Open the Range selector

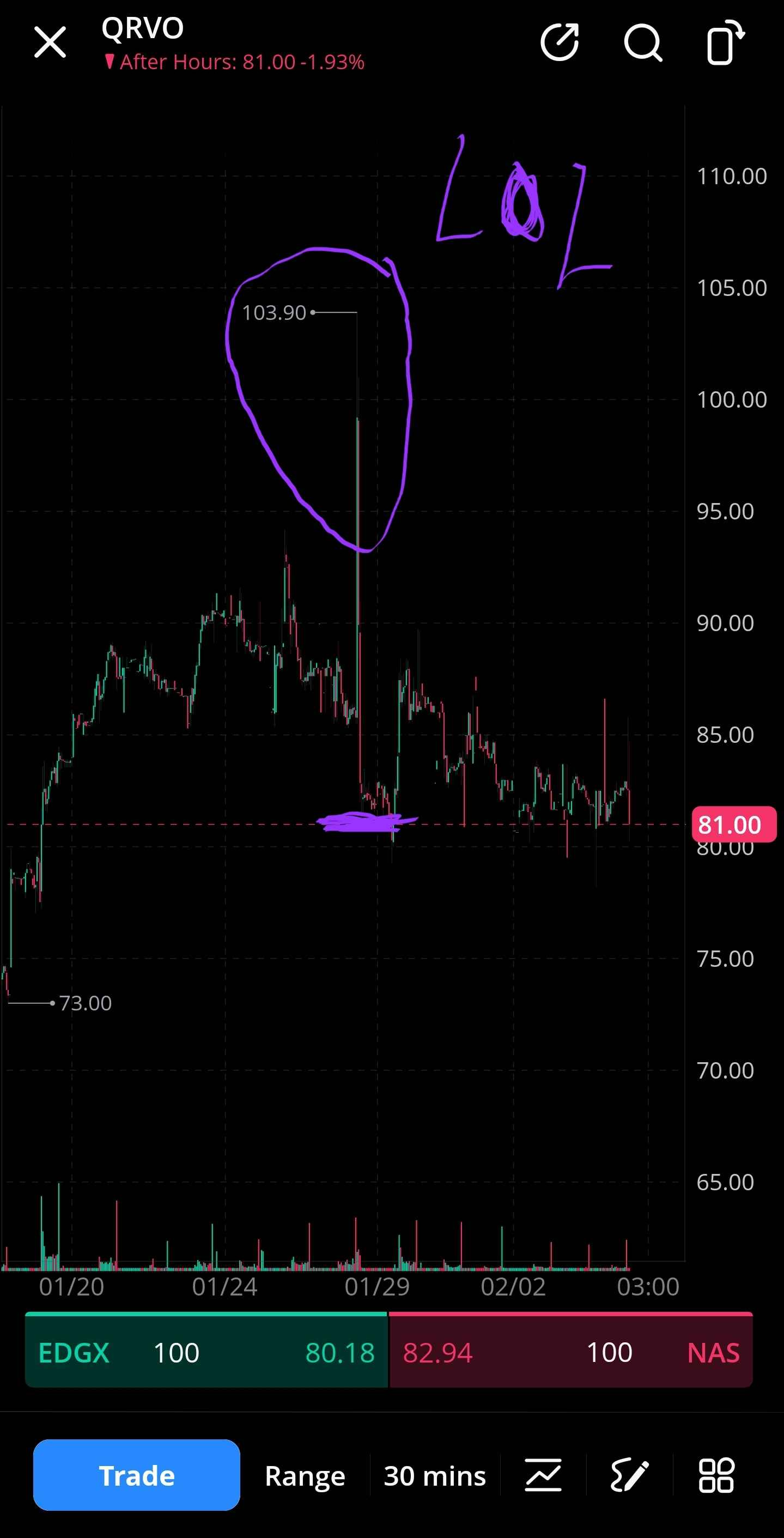click(305, 1476)
